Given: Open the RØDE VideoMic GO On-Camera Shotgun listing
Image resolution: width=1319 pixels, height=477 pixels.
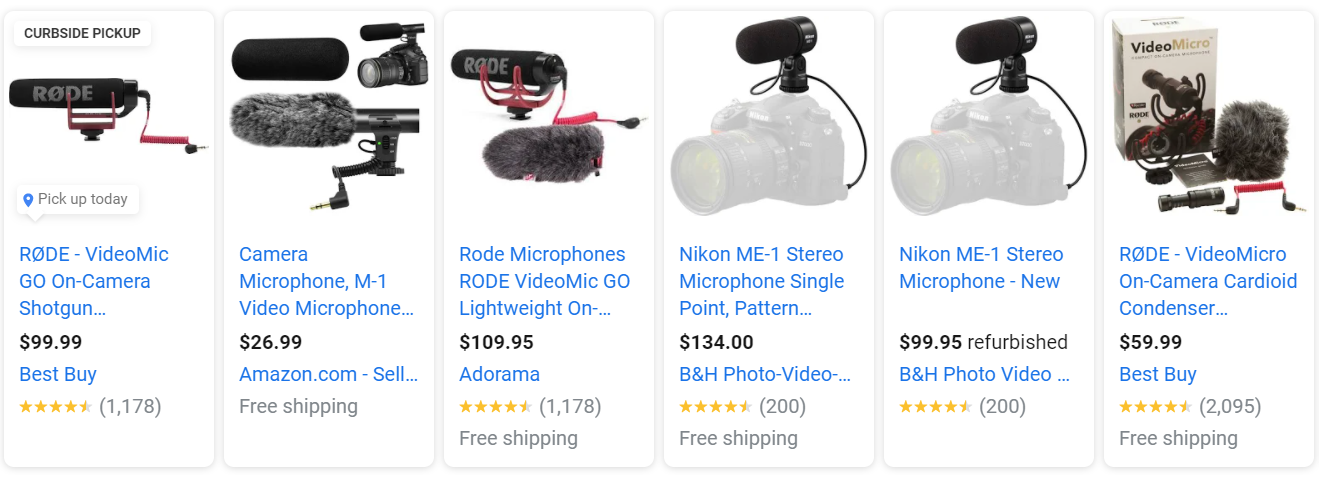Looking at the screenshot, I should pyautogui.click(x=94, y=281).
